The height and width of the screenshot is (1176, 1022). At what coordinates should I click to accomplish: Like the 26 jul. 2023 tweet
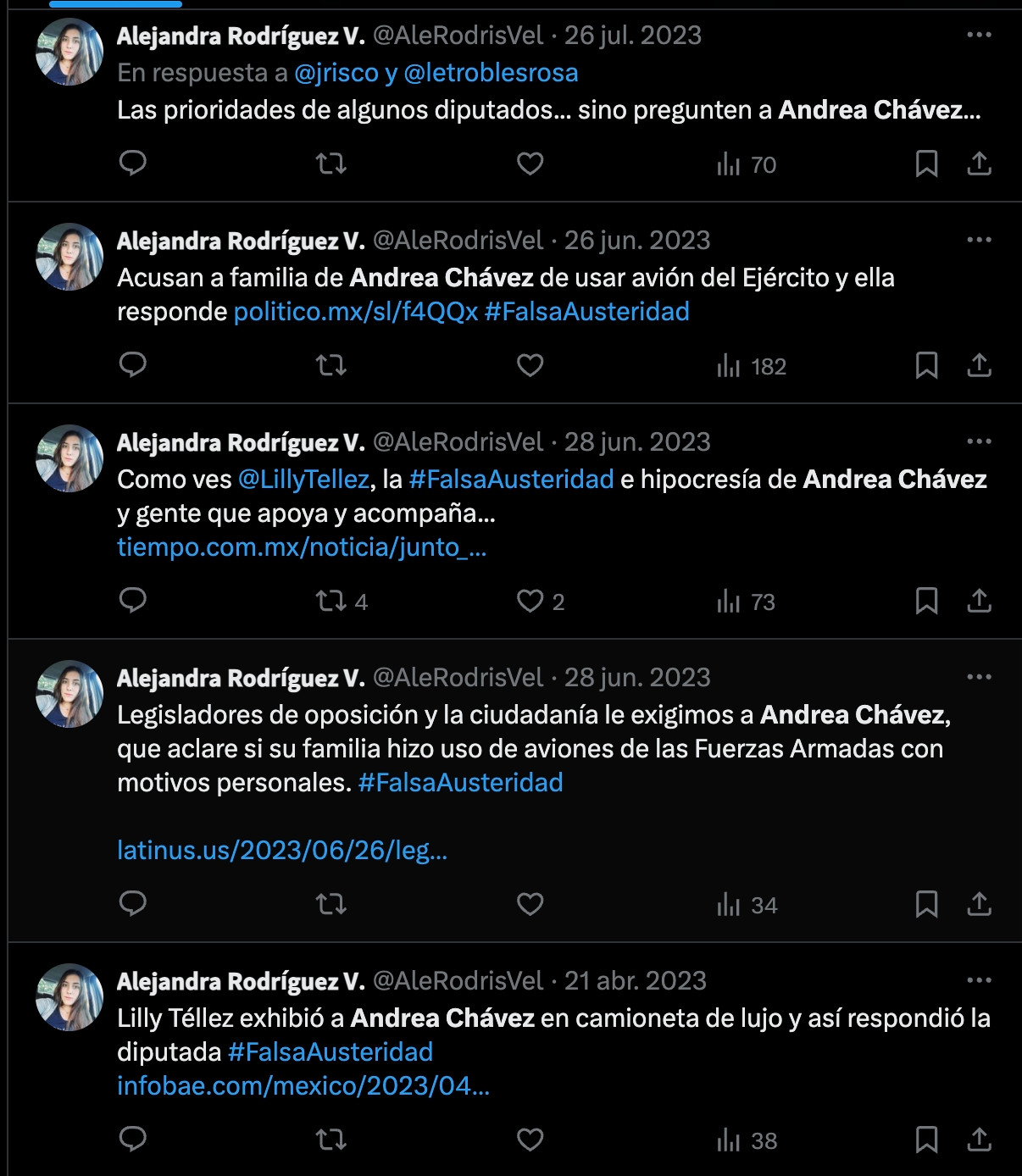[530, 164]
